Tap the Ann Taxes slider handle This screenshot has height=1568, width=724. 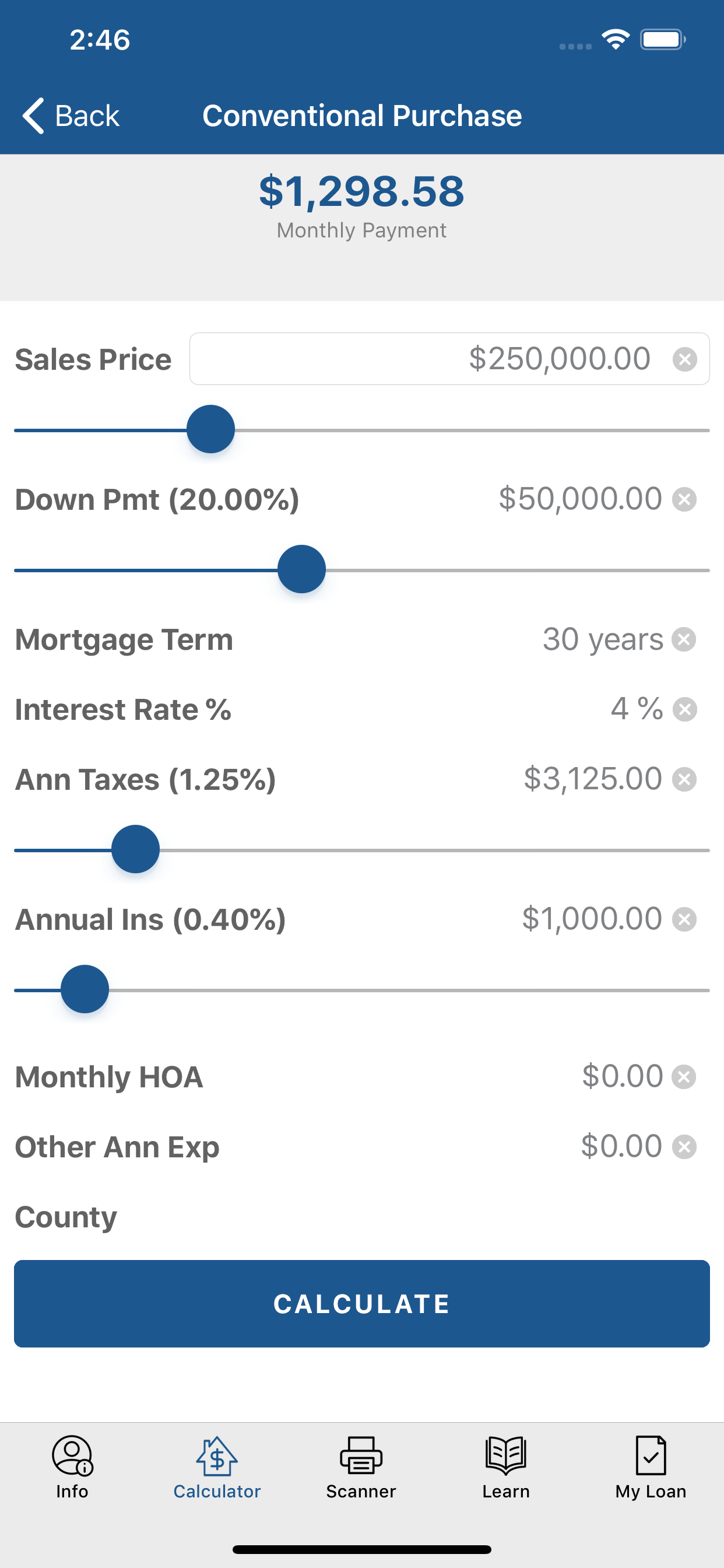136,849
